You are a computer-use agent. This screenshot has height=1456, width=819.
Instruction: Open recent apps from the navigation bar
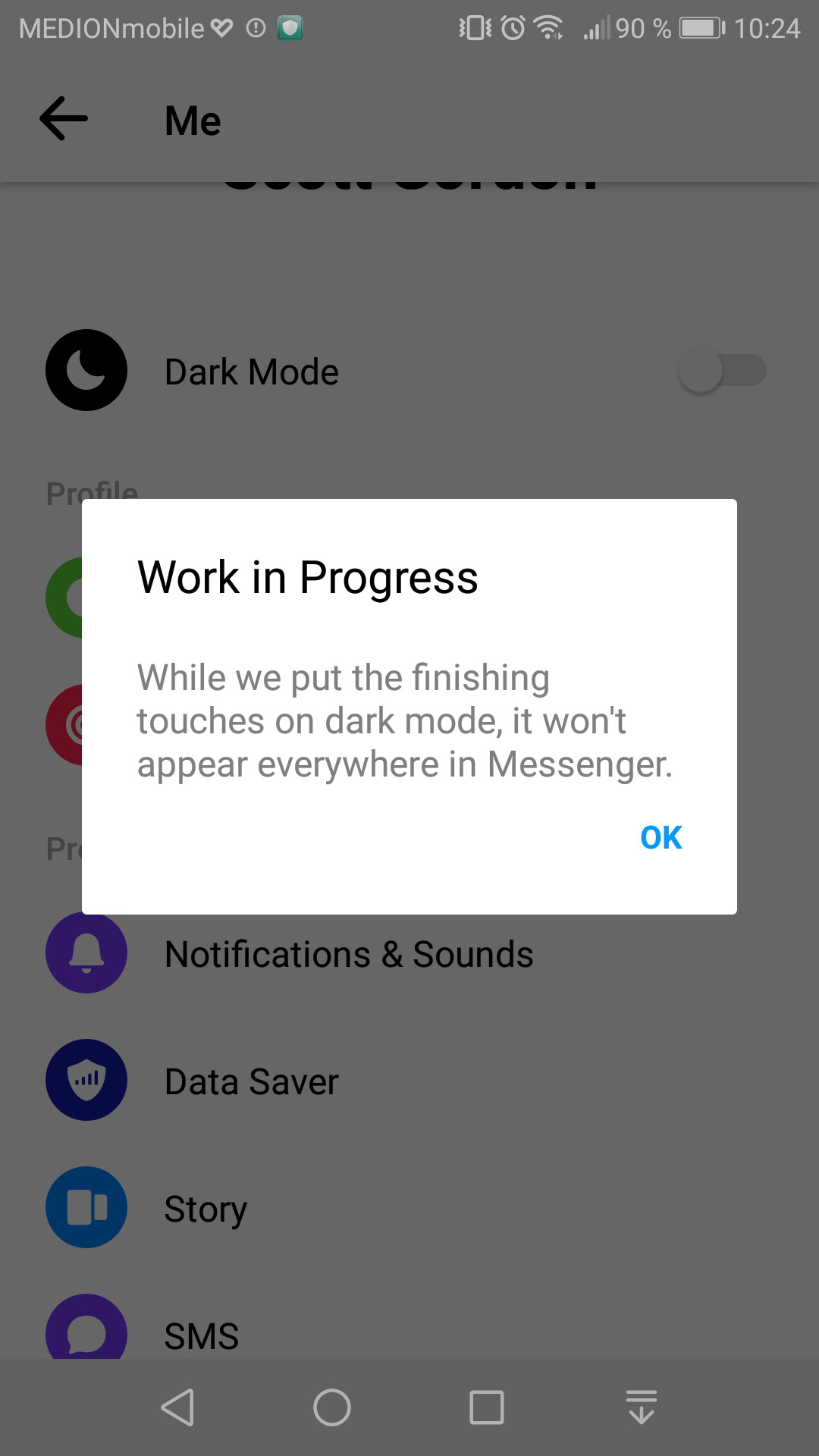click(487, 1408)
